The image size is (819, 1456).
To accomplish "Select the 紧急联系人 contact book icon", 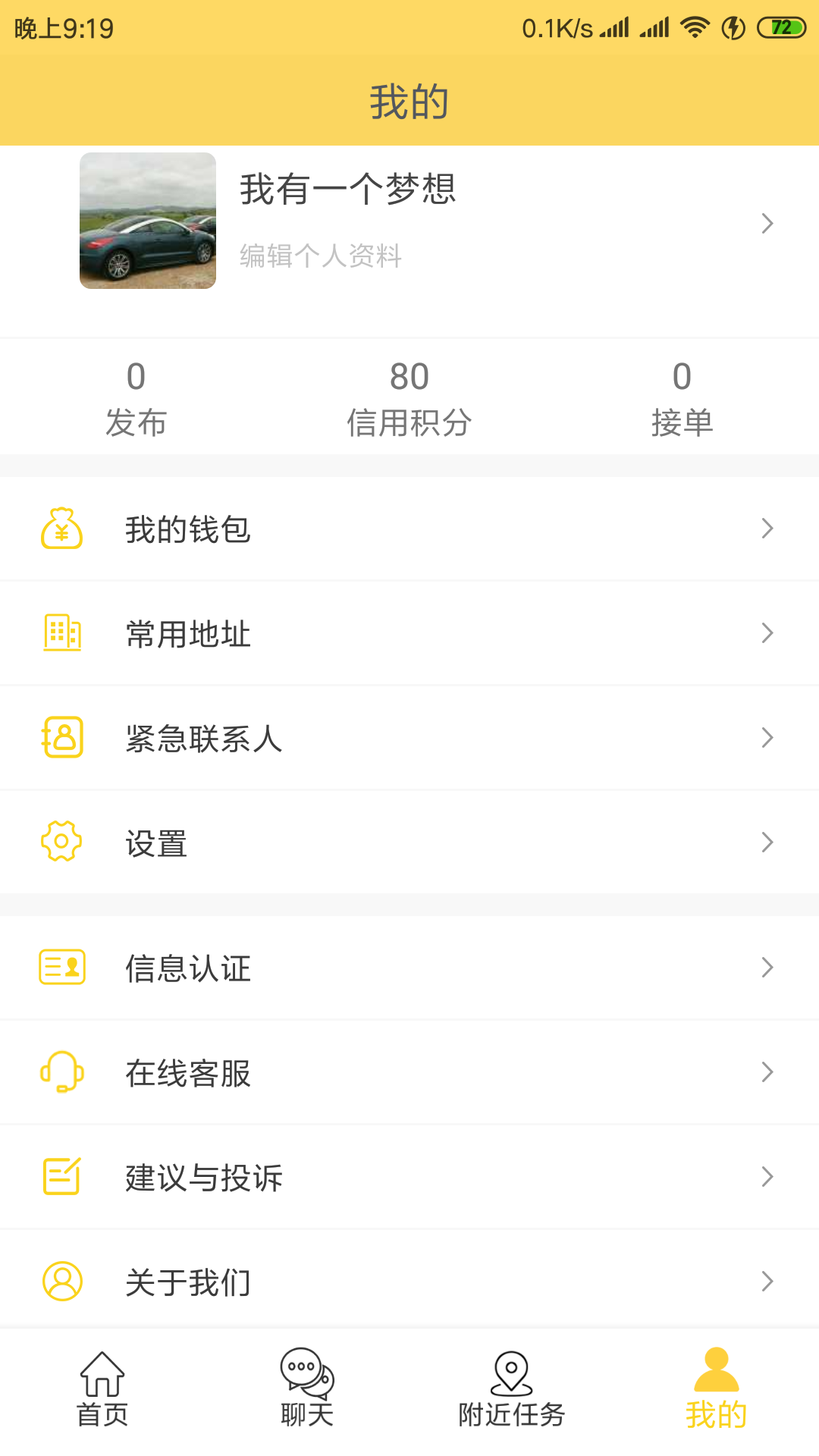I will [61, 738].
